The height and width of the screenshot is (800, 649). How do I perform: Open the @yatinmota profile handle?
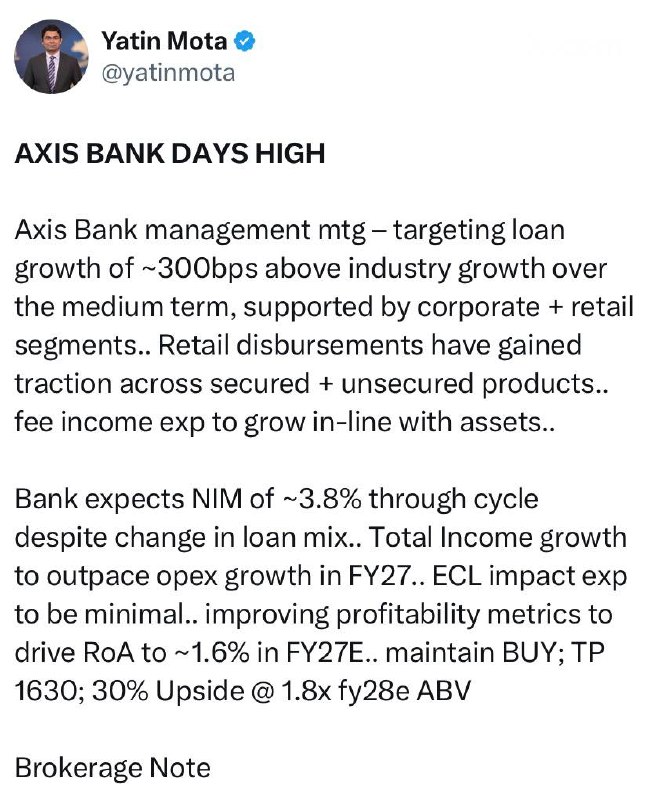coord(168,73)
